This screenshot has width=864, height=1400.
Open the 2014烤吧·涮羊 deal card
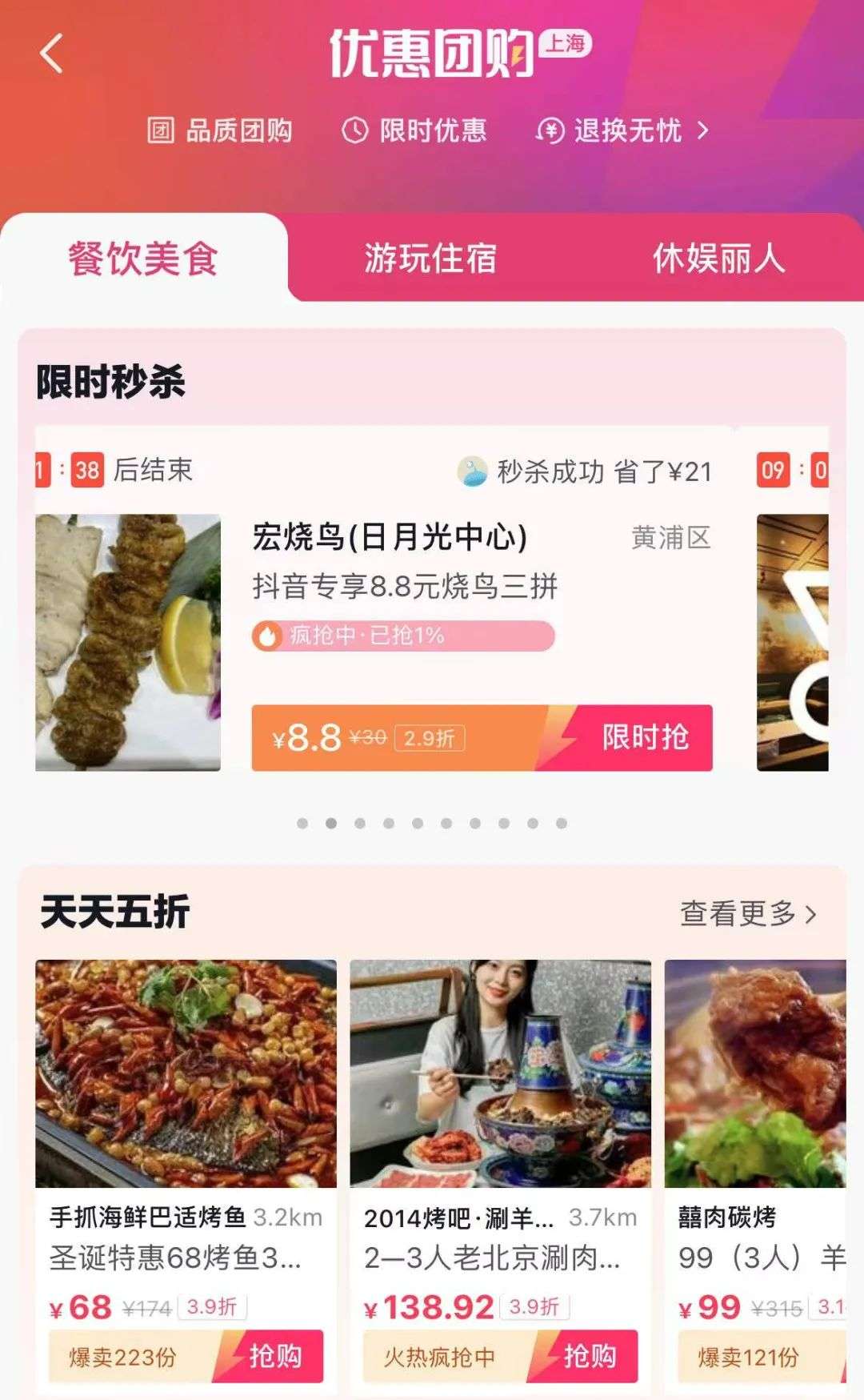click(x=500, y=1074)
